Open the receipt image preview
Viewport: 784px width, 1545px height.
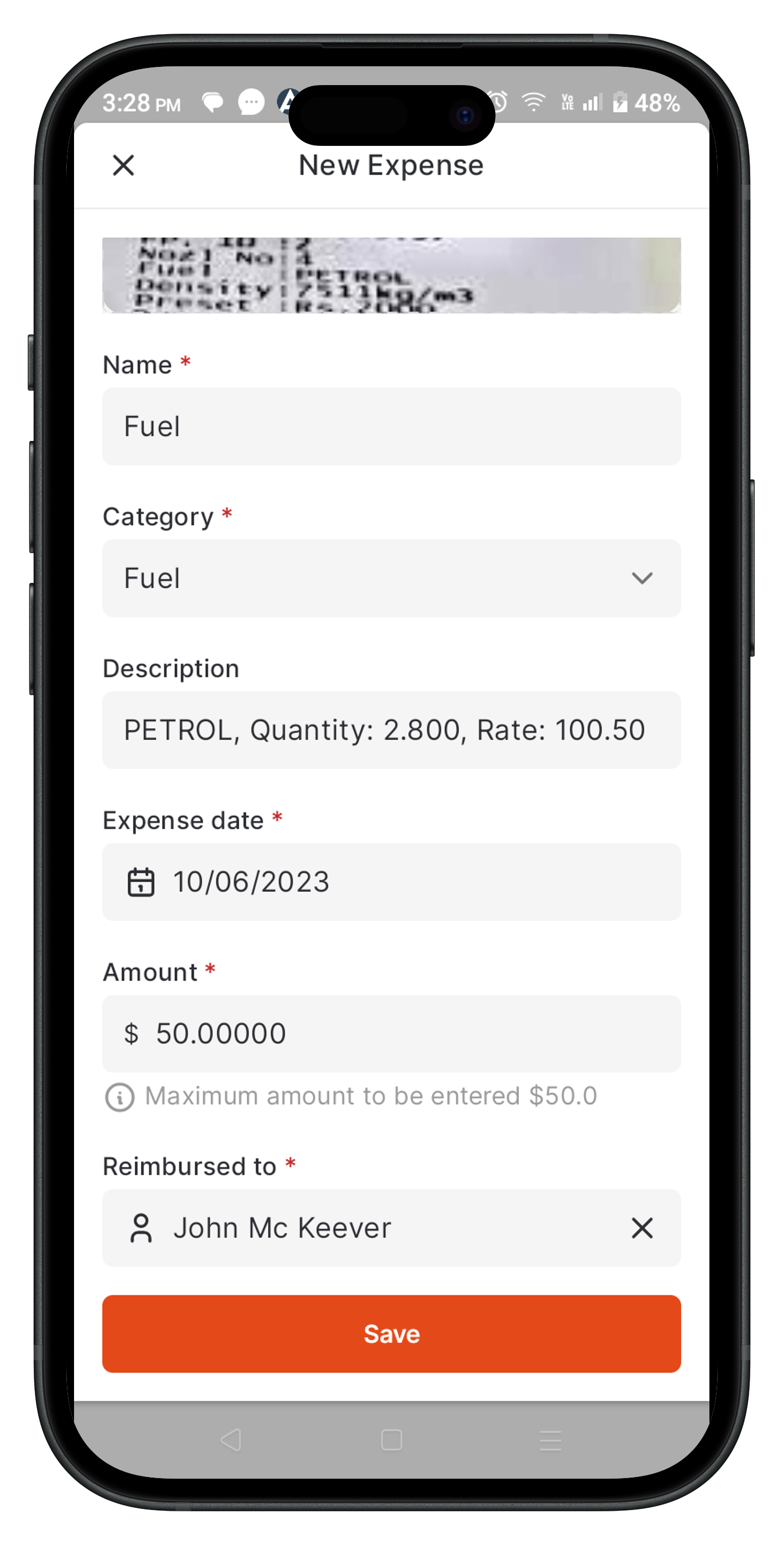coord(391,275)
